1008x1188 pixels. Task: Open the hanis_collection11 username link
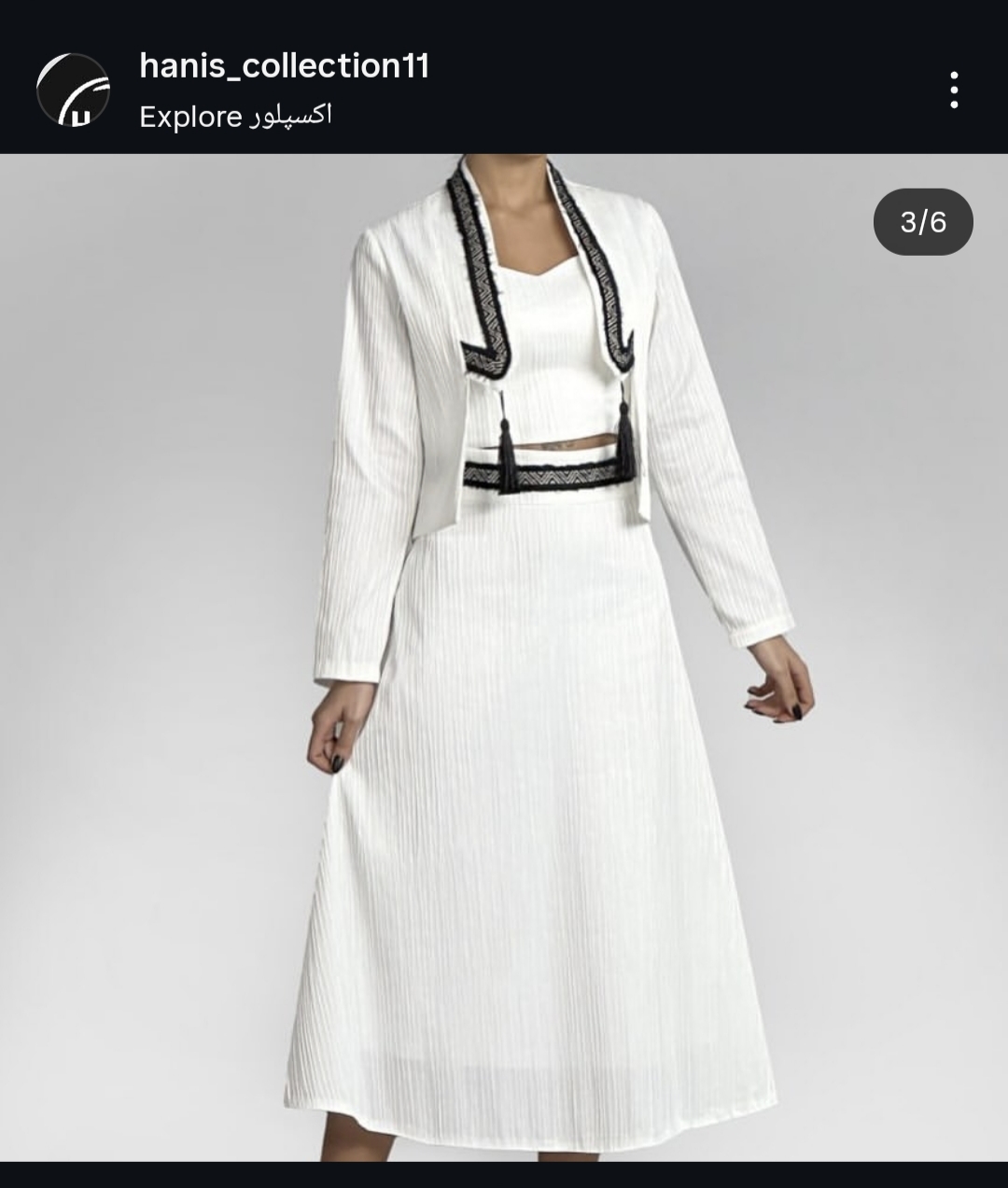(284, 66)
